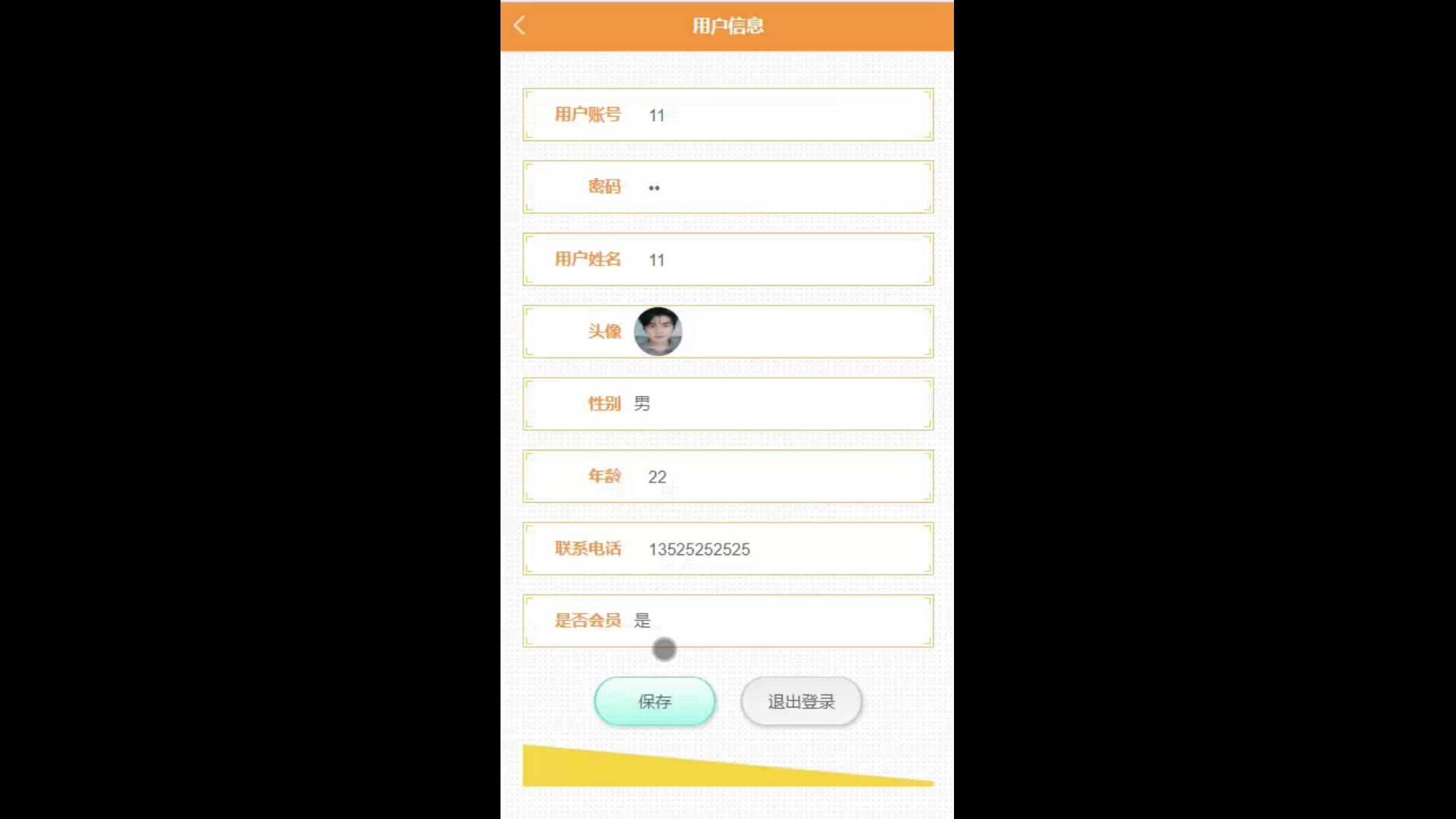Screen dimensions: 1456x819
Task: Edit the 用户账号 field
Action: click(x=781, y=115)
